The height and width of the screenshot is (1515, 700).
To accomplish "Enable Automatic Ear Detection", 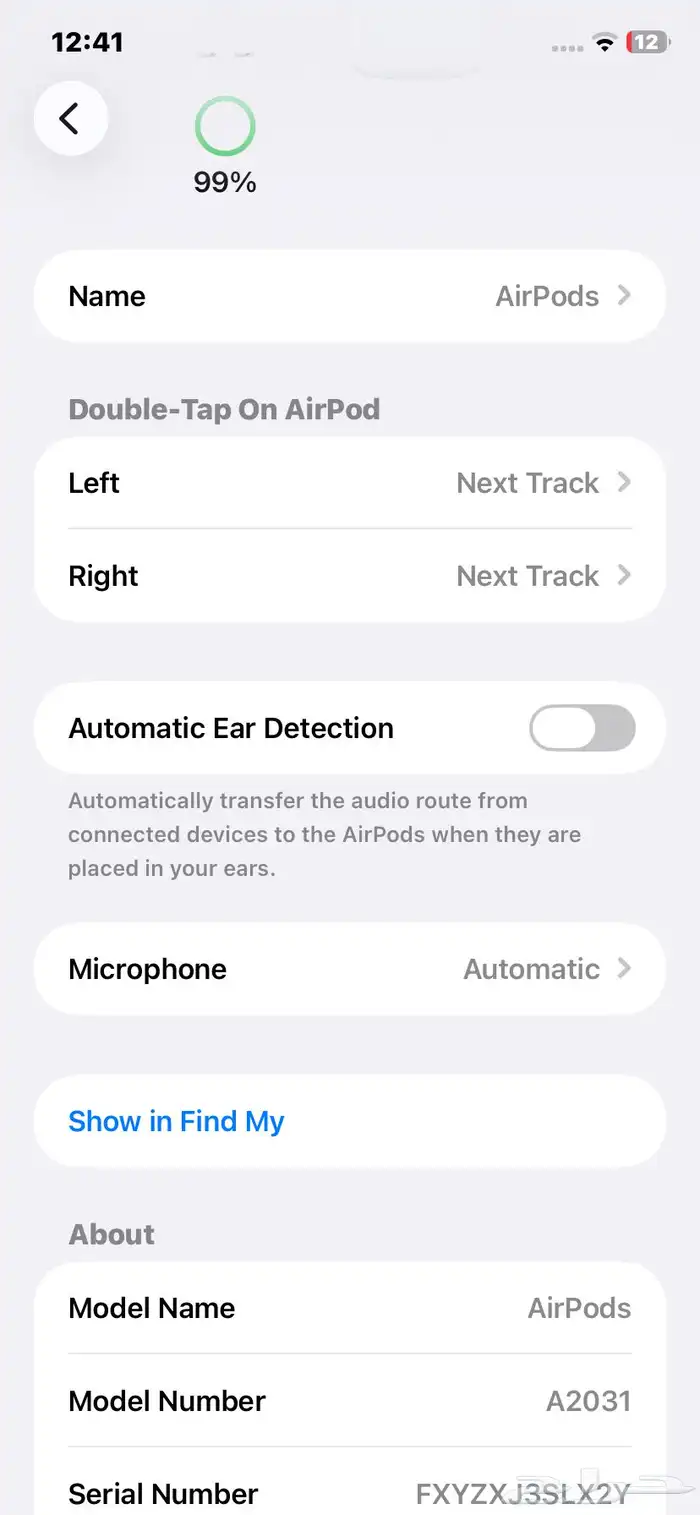I will click(582, 728).
